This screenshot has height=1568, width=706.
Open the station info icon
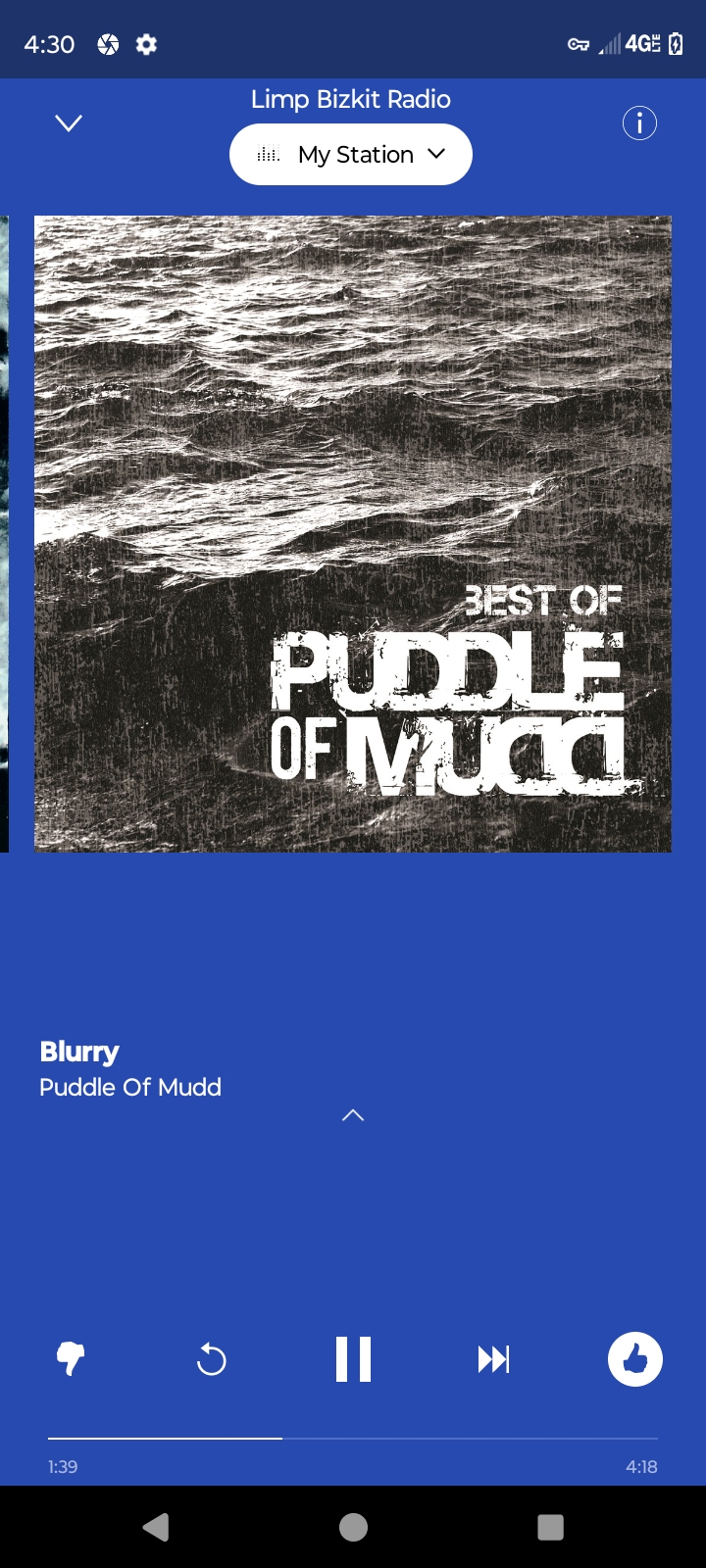tap(639, 123)
